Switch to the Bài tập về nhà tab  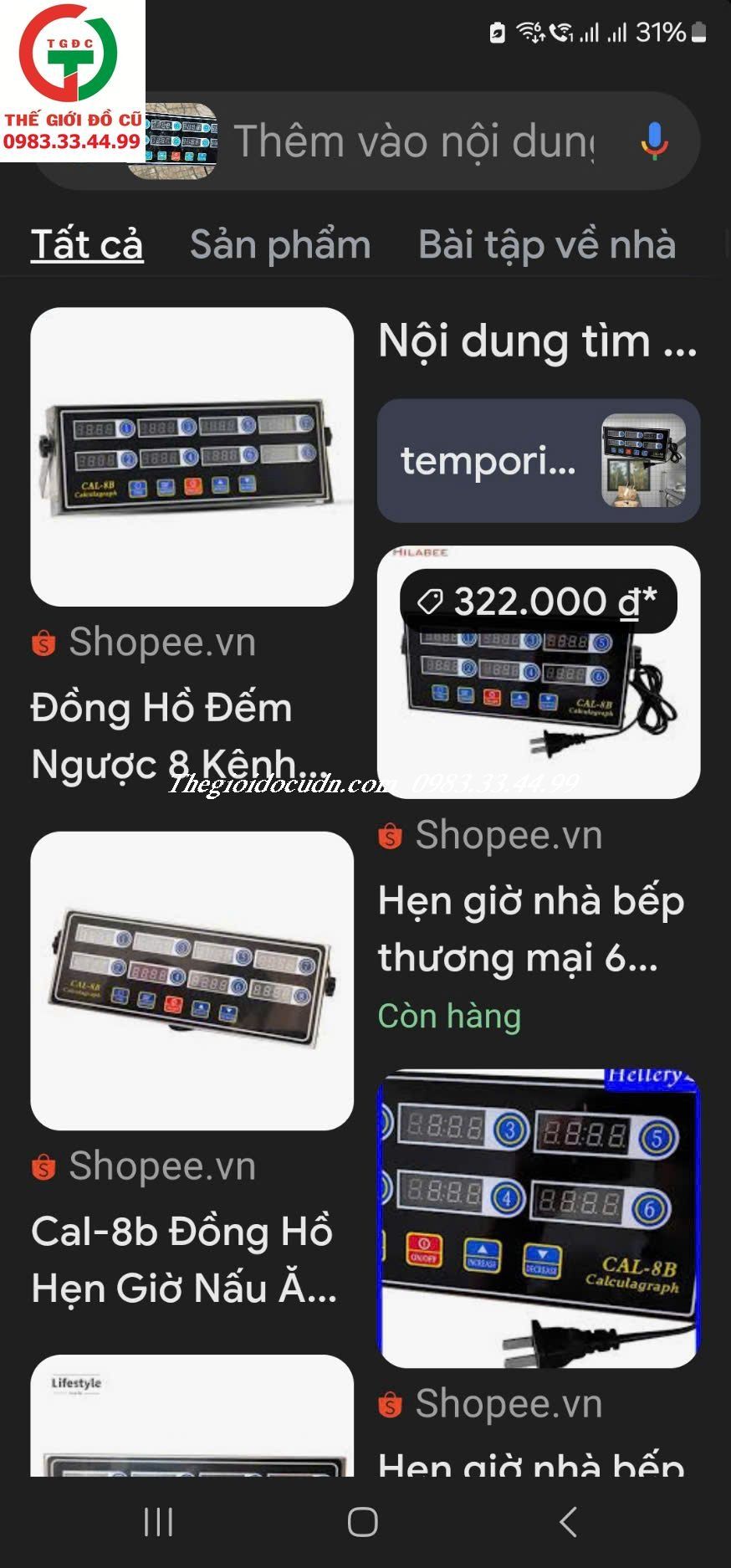[x=546, y=245]
